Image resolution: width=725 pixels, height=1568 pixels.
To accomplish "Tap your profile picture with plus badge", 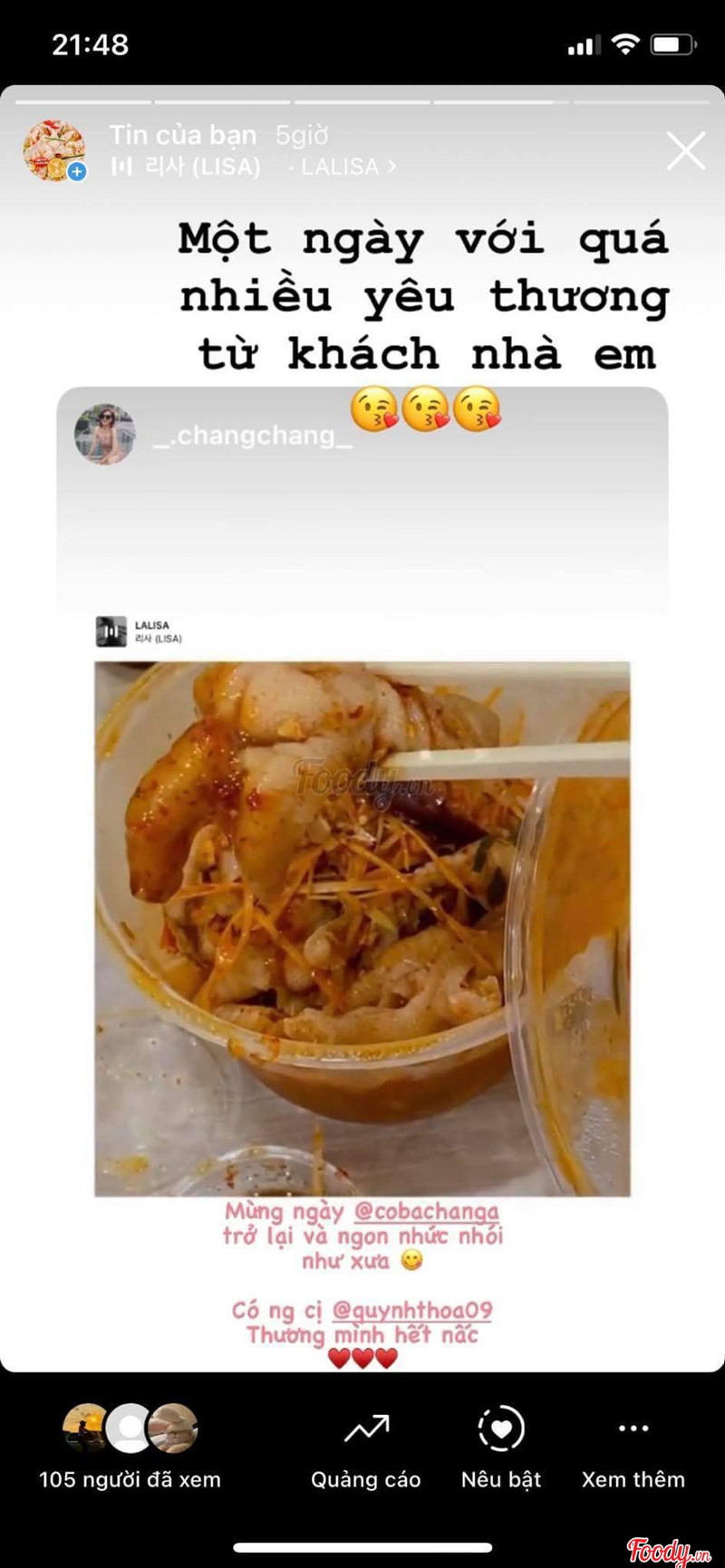I will pyautogui.click(x=55, y=150).
